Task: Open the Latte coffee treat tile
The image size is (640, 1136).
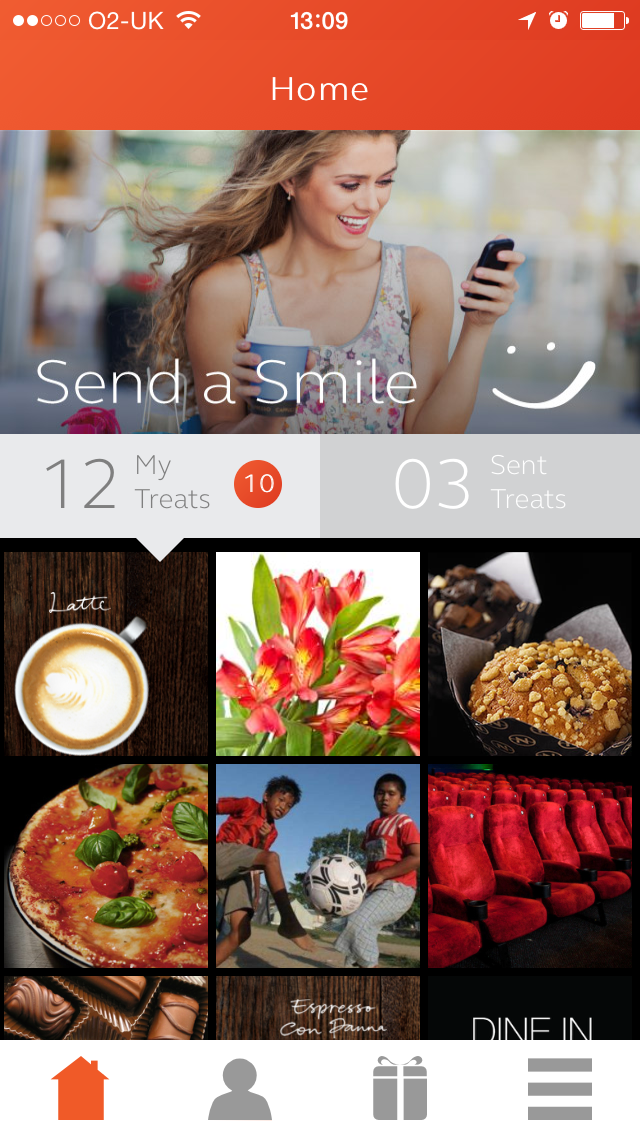Action: (106, 654)
